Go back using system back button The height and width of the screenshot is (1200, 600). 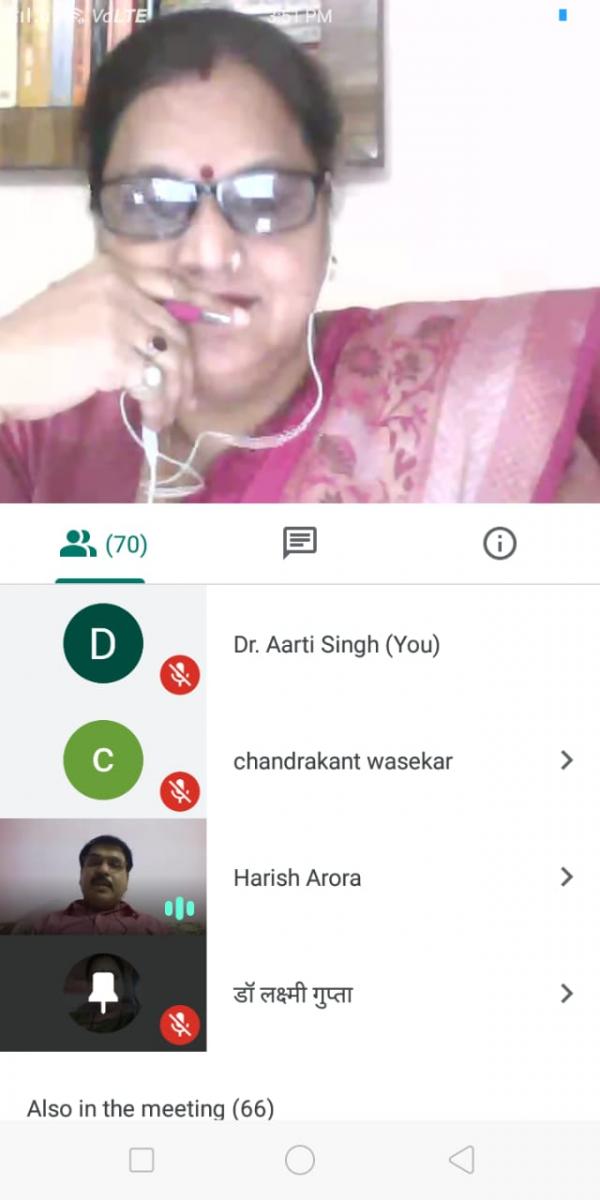point(461,1160)
